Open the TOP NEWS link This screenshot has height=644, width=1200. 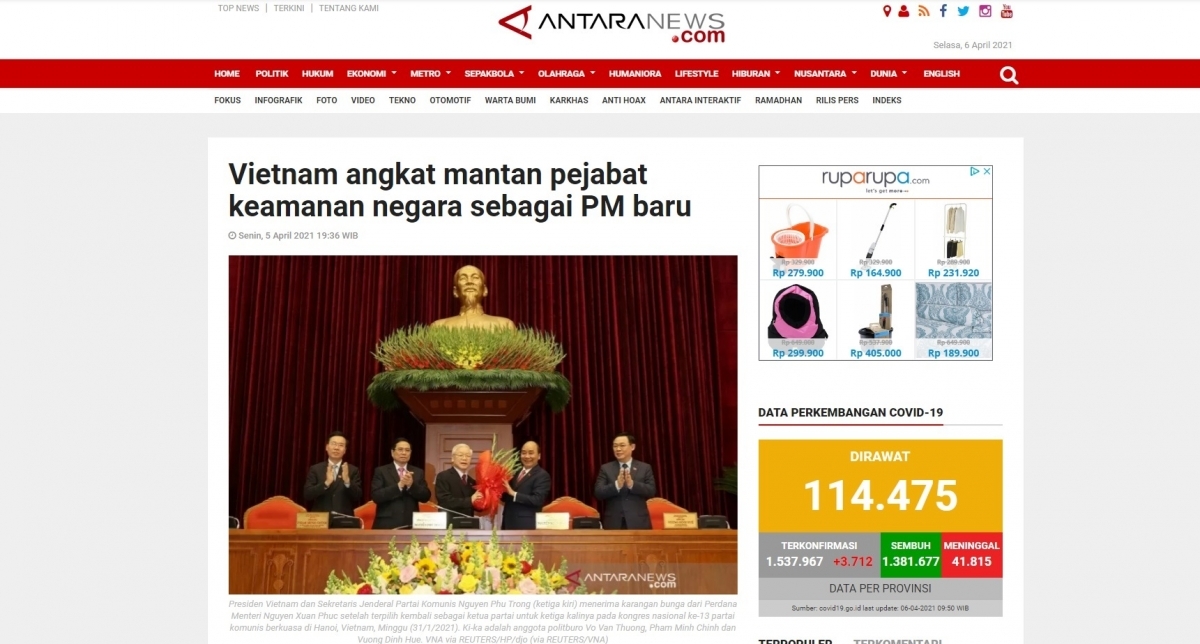[x=238, y=8]
